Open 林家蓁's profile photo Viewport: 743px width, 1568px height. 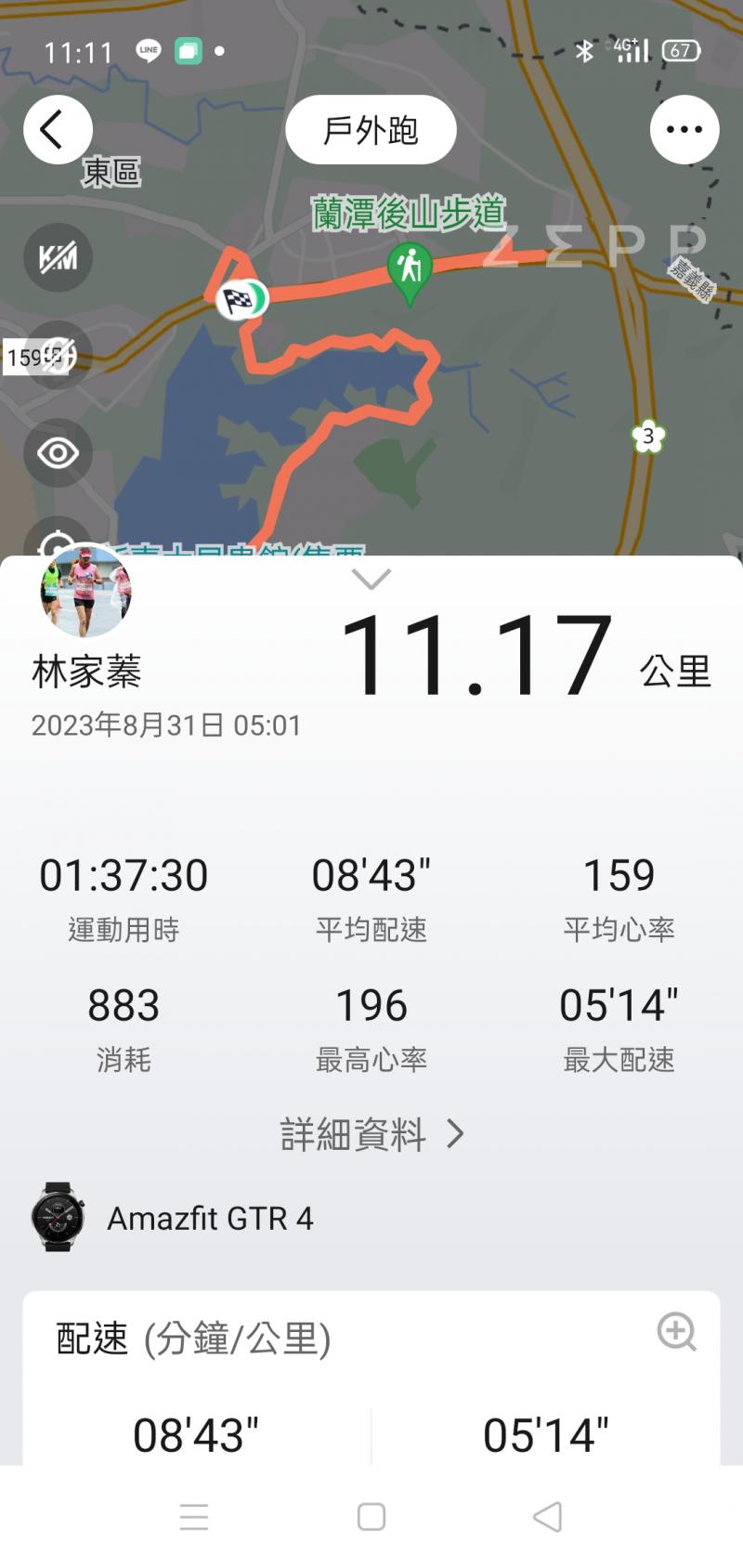[85, 591]
